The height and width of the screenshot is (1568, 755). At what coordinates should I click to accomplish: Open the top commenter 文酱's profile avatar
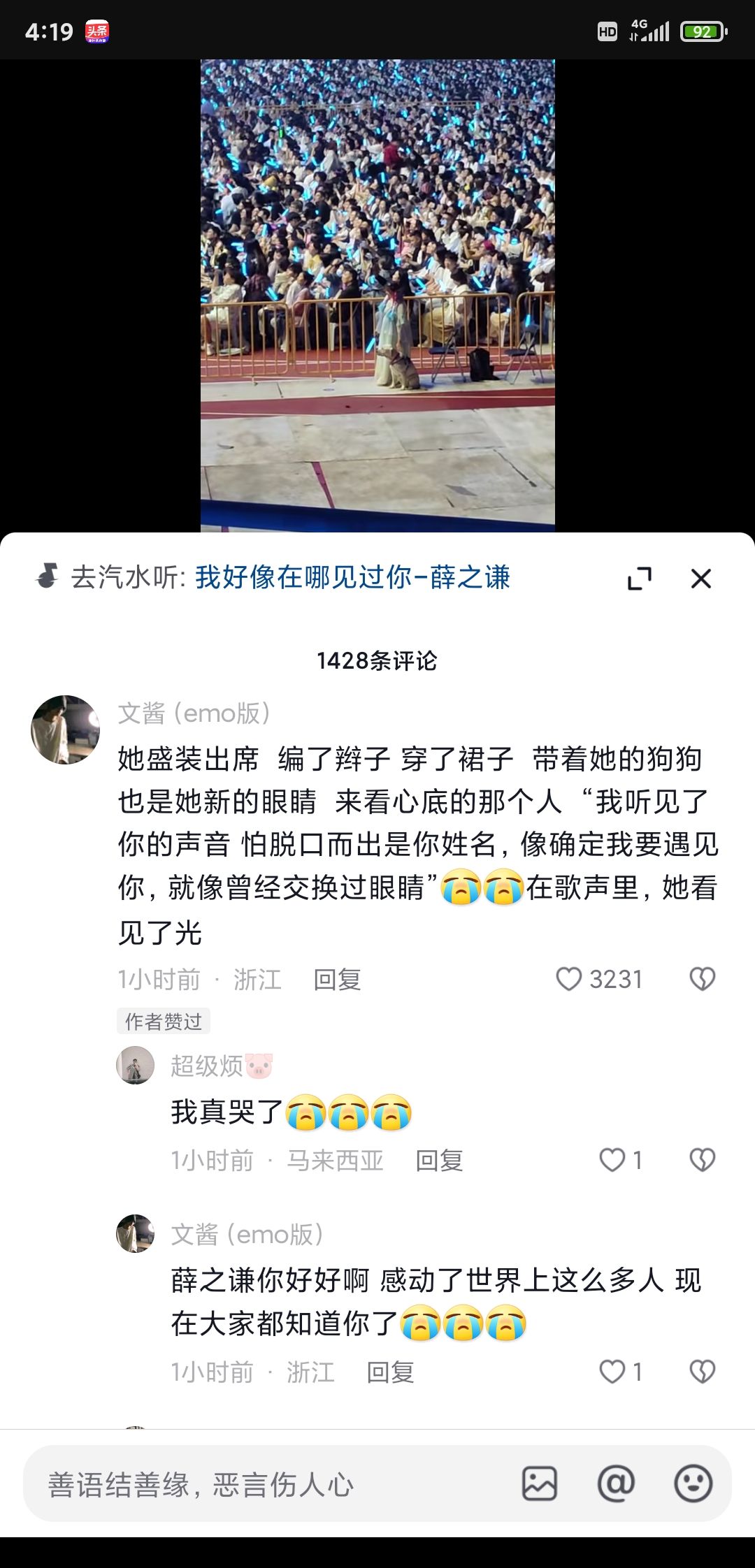(x=65, y=729)
